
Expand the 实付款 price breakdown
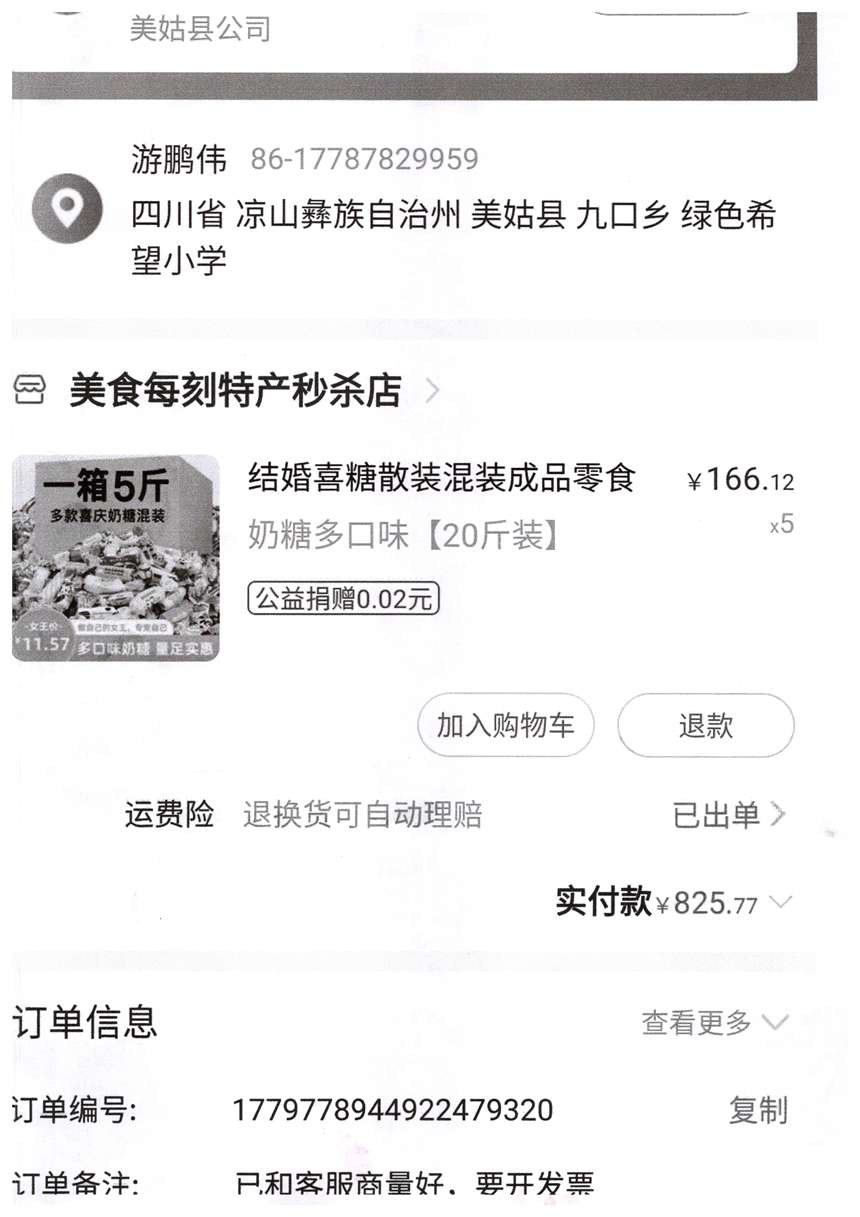(x=781, y=903)
